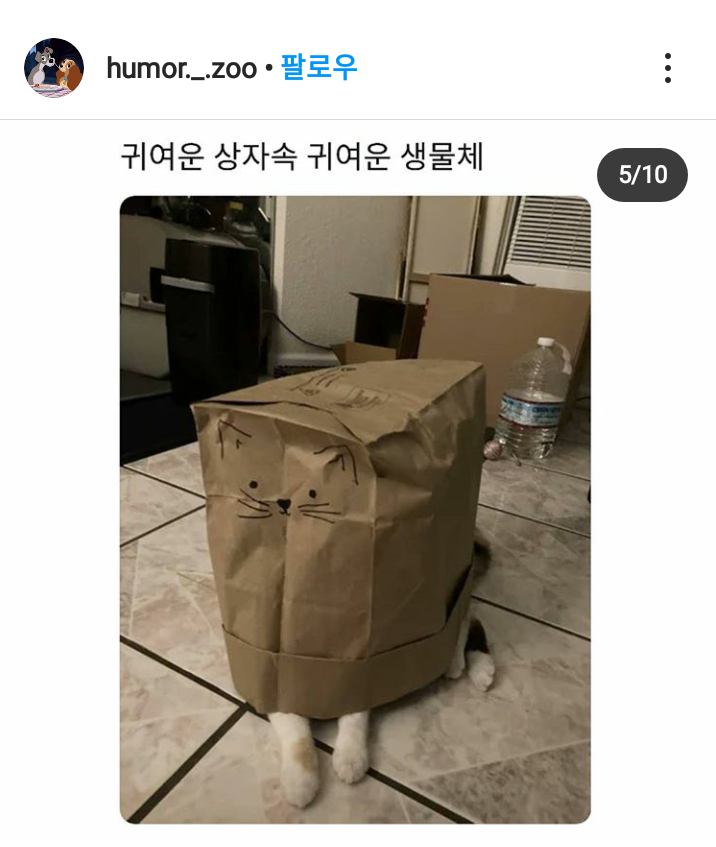Follow the humor._.zoo account
The width and height of the screenshot is (716, 847).
click(319, 68)
